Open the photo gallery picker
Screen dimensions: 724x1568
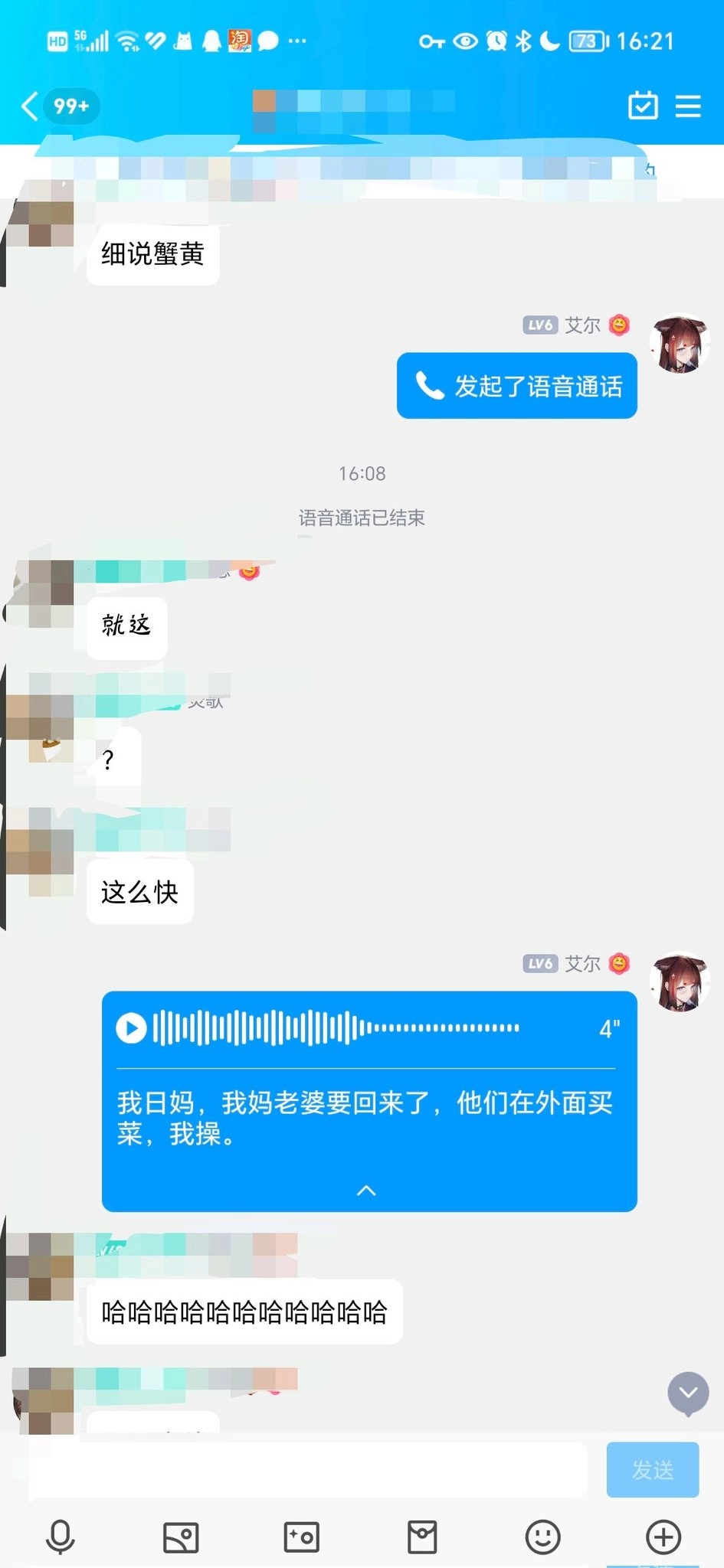tap(181, 1537)
